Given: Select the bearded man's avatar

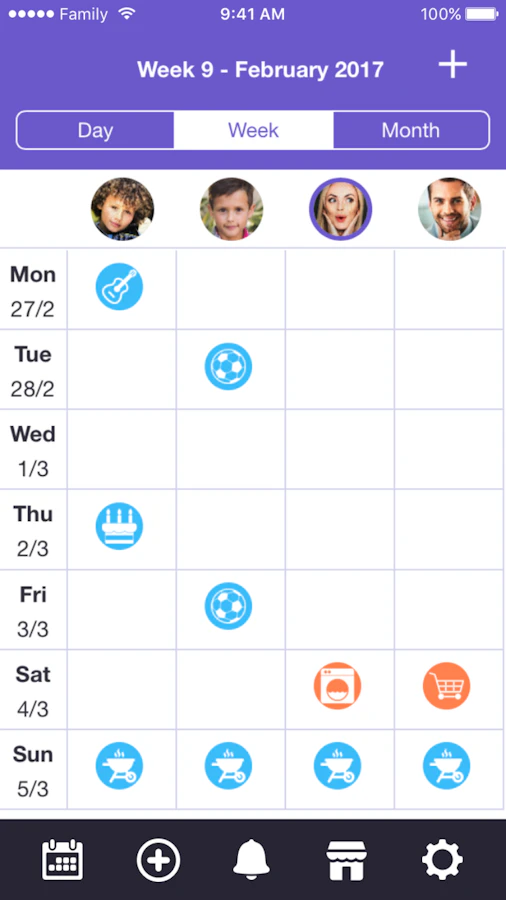Looking at the screenshot, I should tap(449, 209).
